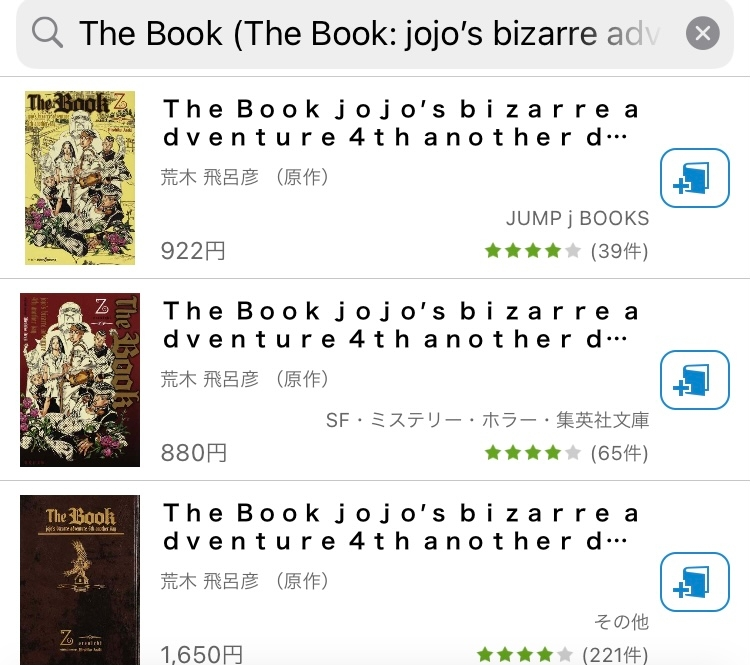The image size is (750, 665).
Task: Add the 1,650円 book to bookshelf
Action: [x=695, y=582]
